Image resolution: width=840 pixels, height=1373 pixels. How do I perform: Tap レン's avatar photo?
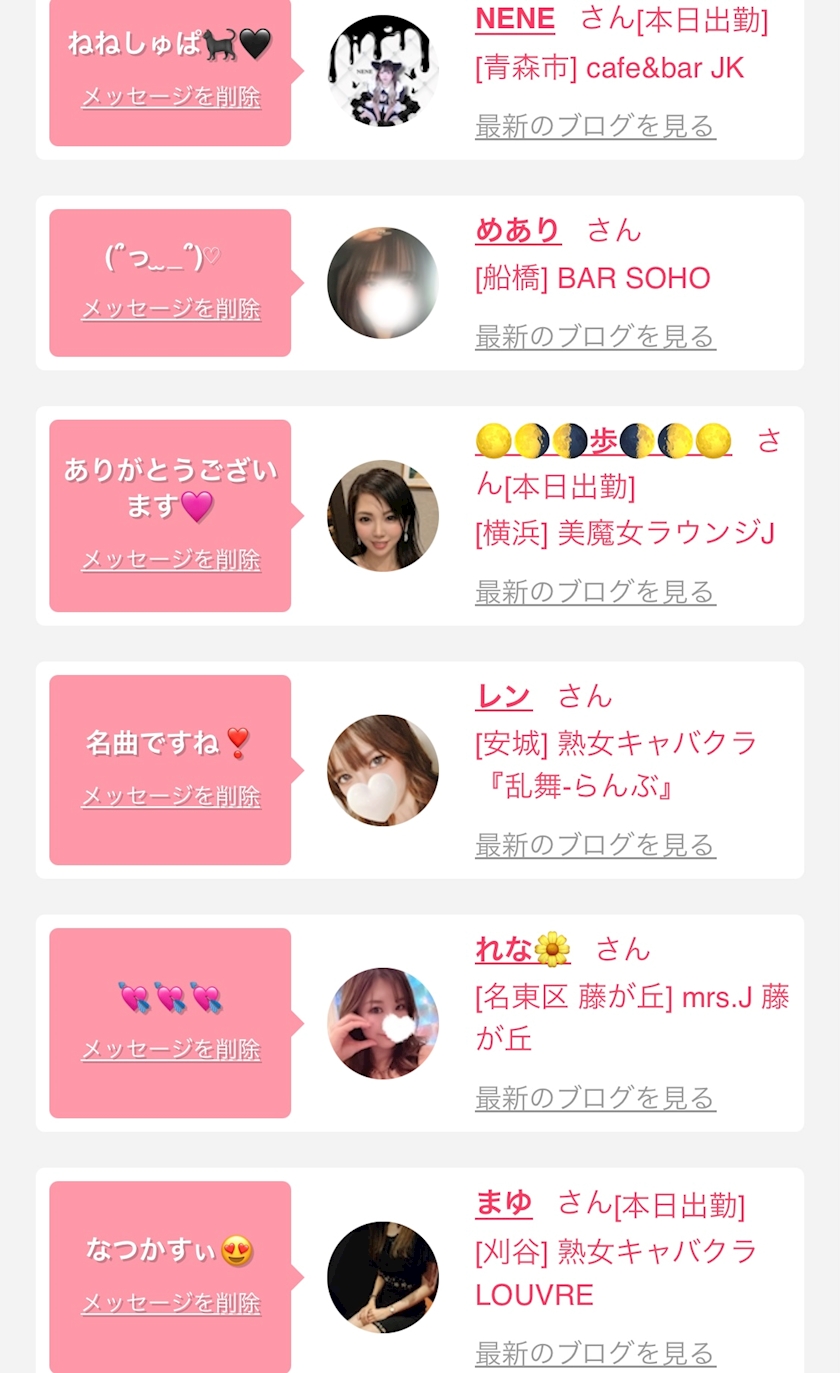382,770
